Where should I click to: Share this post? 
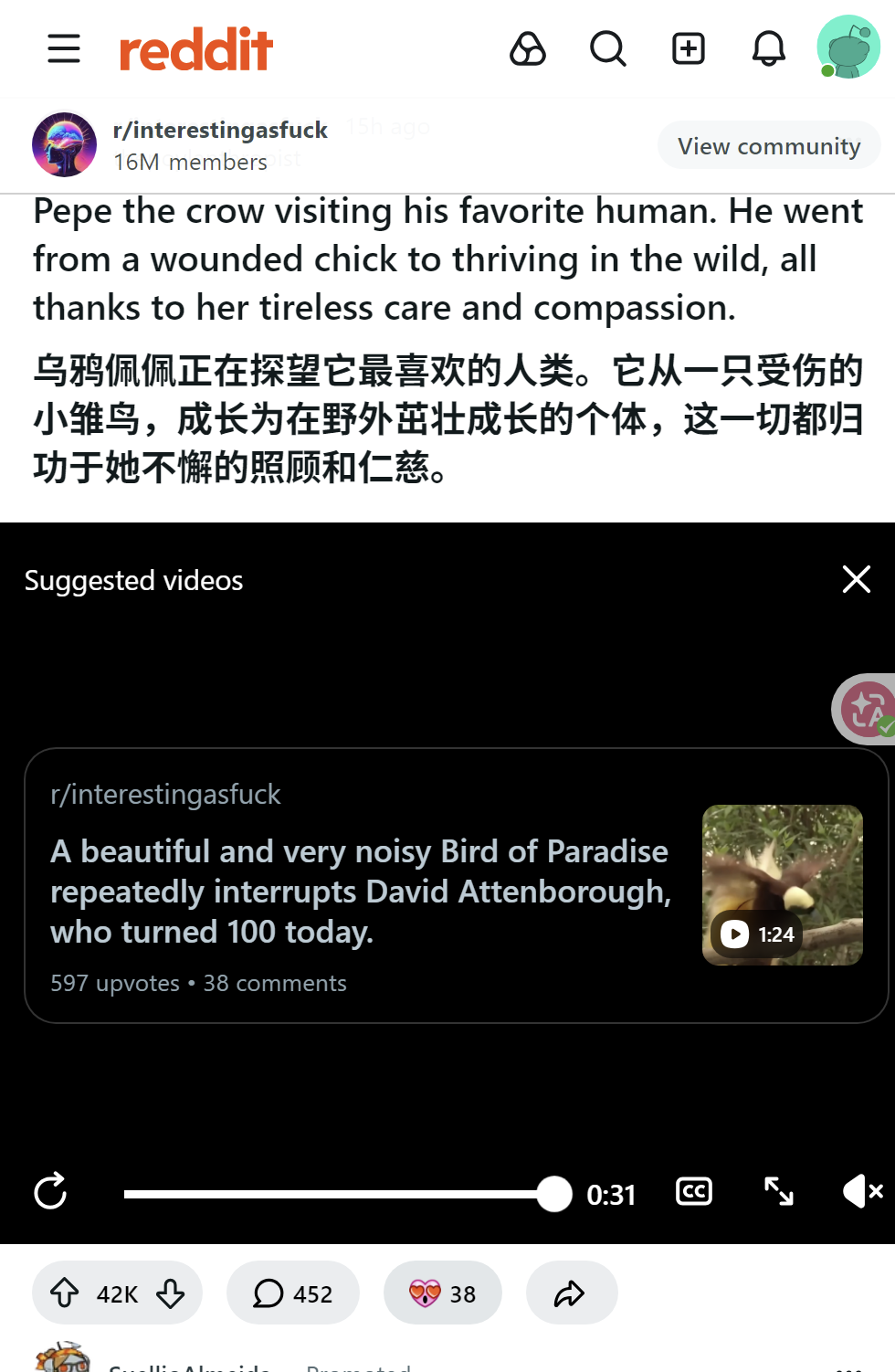pyautogui.click(x=571, y=1293)
